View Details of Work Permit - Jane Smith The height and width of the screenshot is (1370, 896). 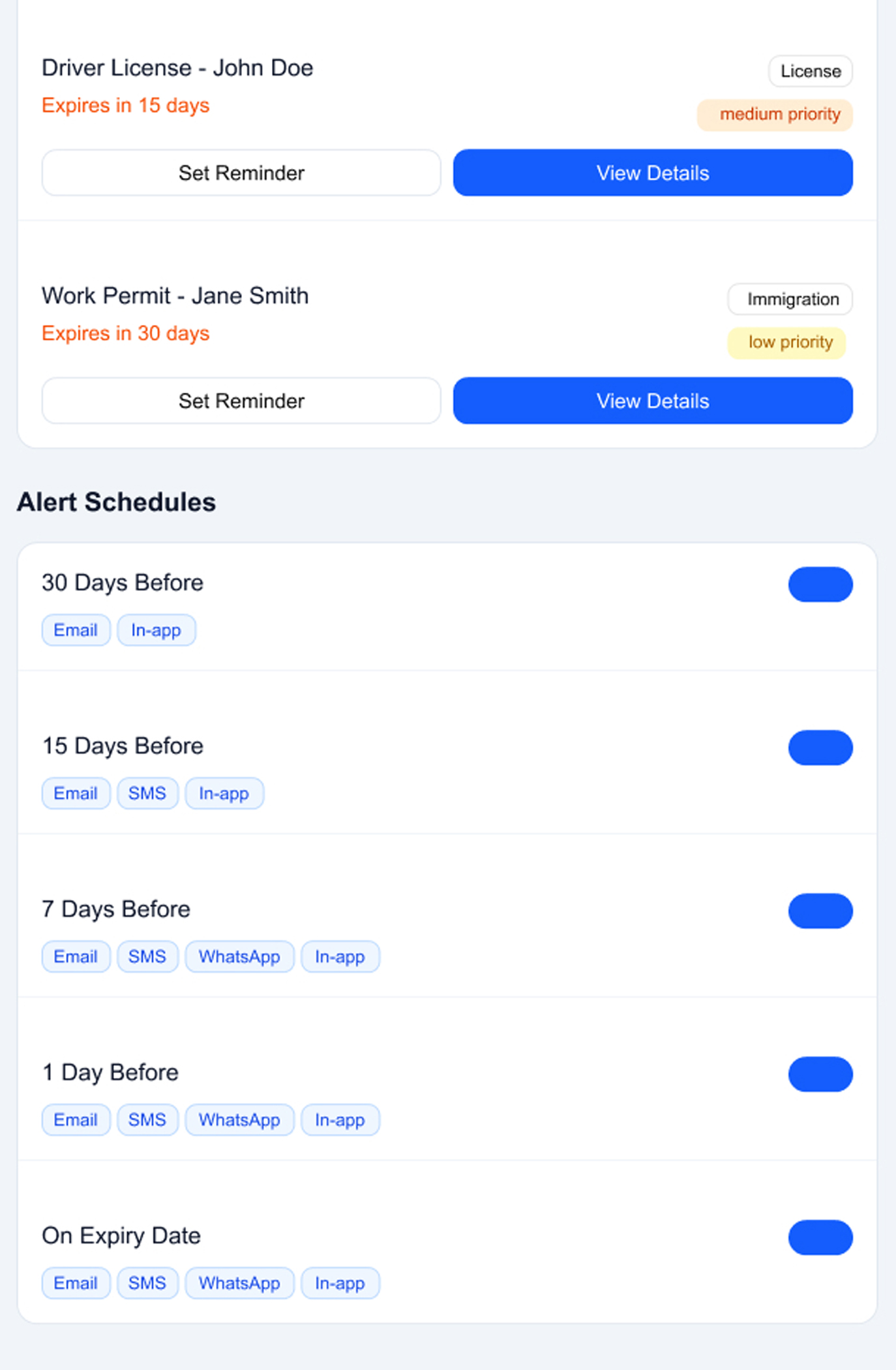[x=653, y=401]
